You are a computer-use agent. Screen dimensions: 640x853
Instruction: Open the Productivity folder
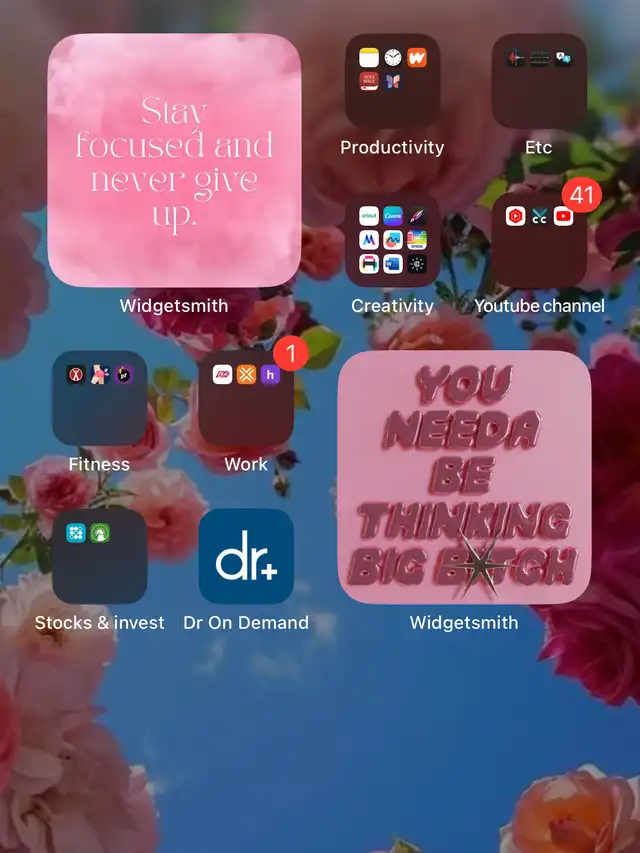(392, 81)
